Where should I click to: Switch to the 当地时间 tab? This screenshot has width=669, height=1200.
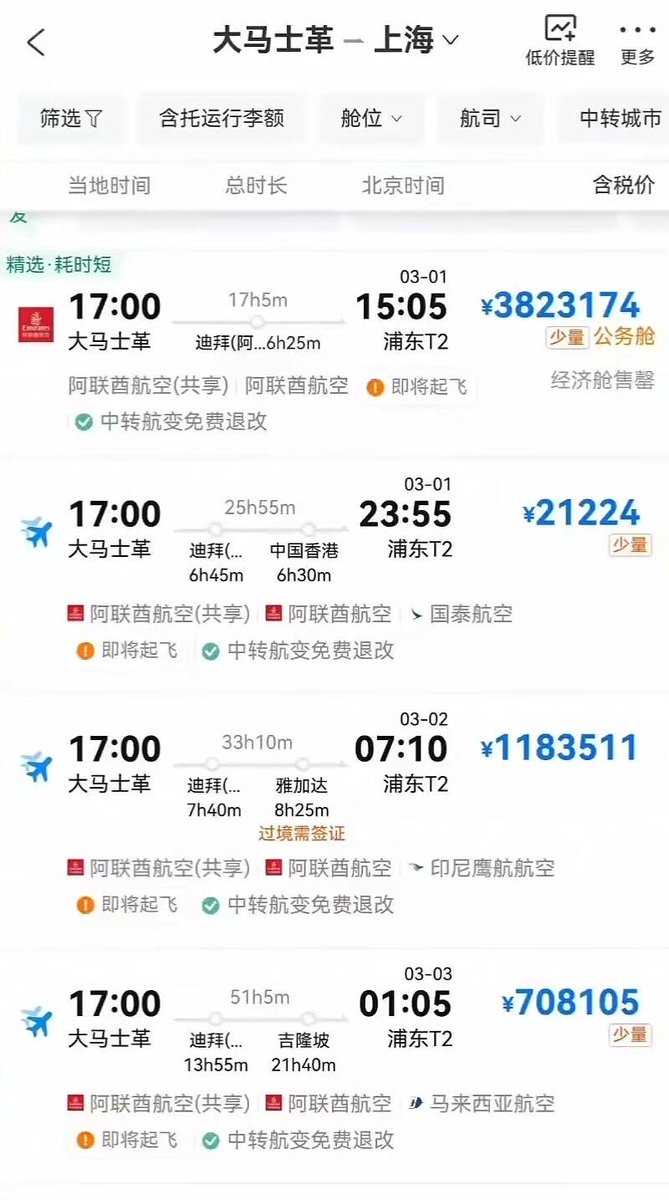(109, 185)
